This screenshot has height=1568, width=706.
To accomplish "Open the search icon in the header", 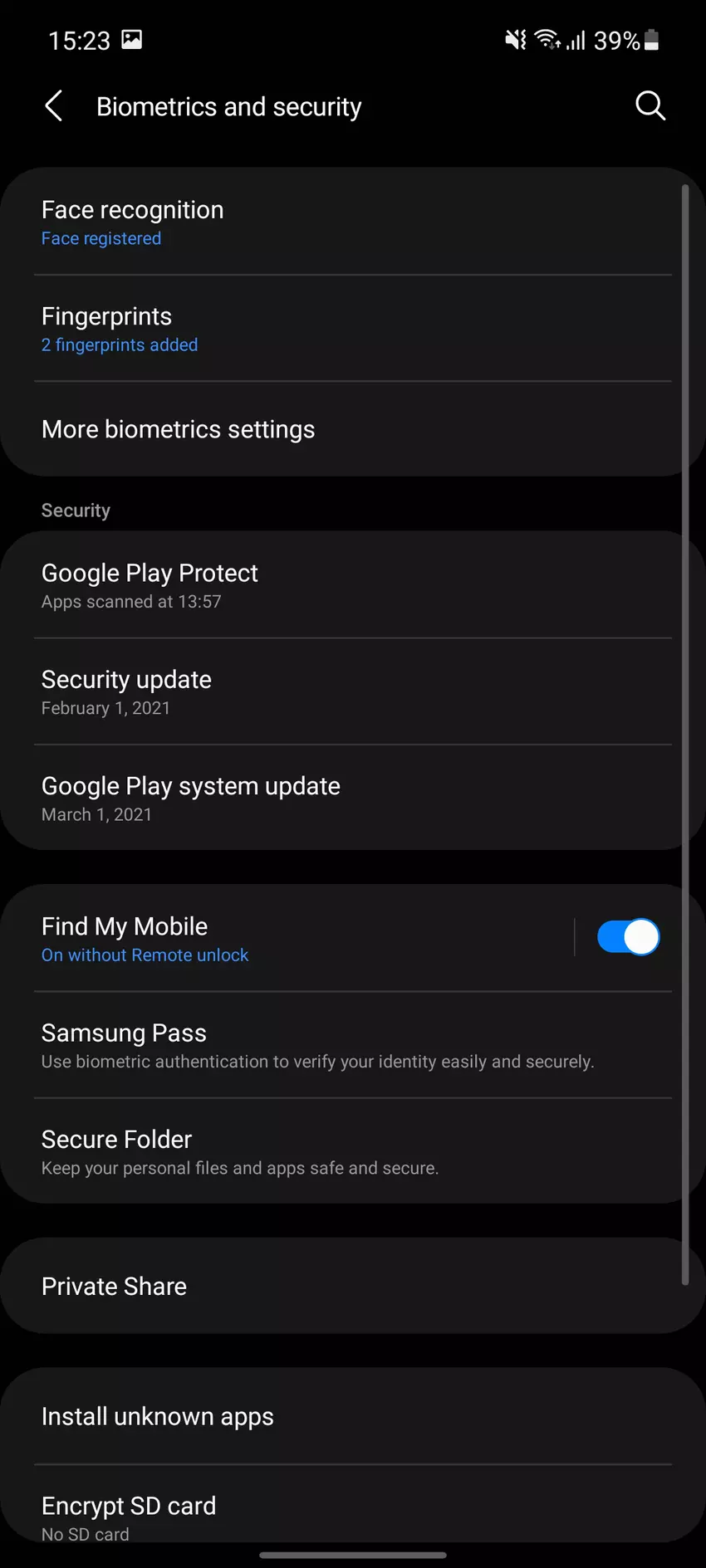I will click(650, 106).
